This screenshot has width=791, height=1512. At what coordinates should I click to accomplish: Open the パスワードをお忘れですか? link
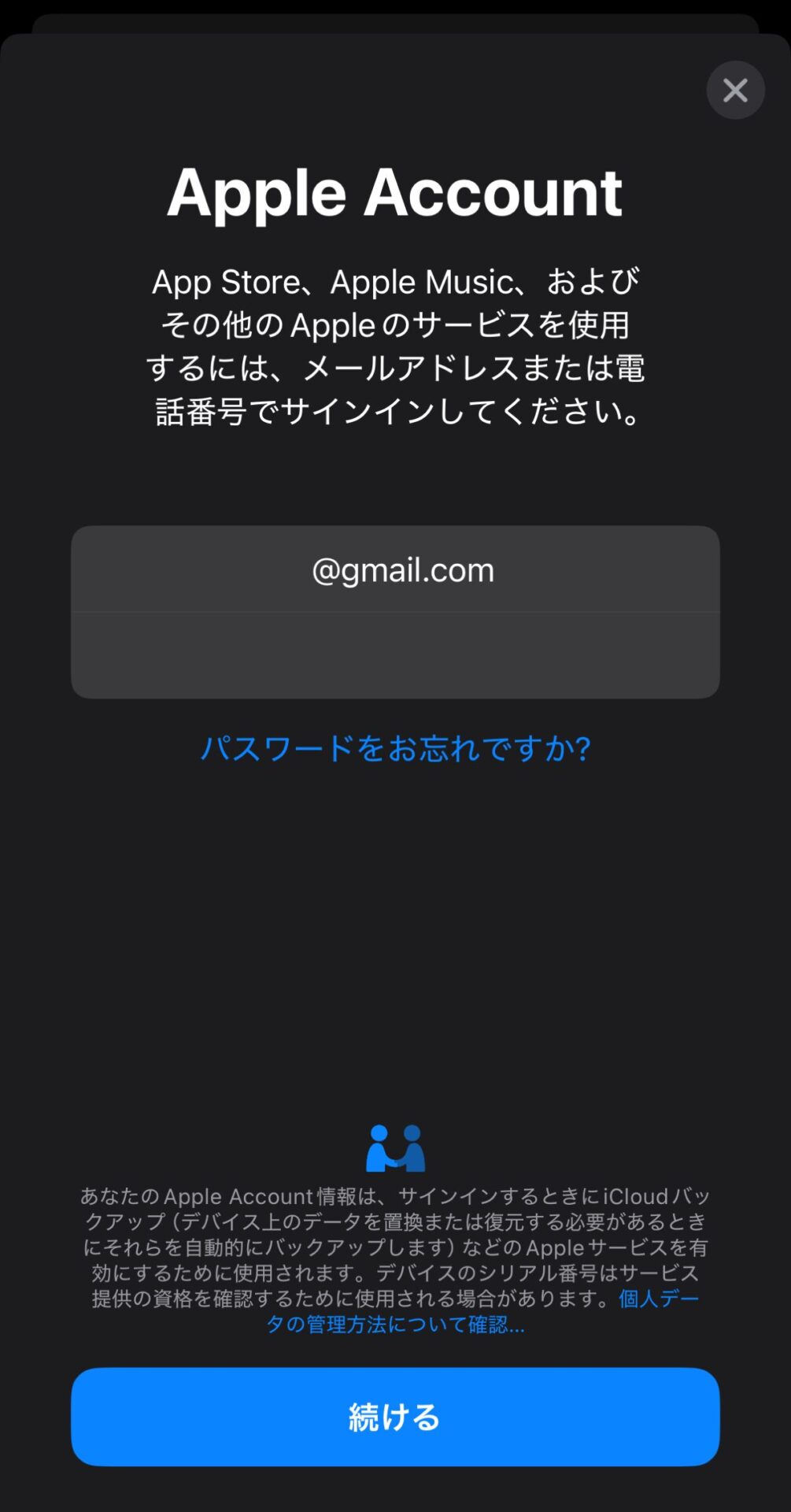pos(395,748)
